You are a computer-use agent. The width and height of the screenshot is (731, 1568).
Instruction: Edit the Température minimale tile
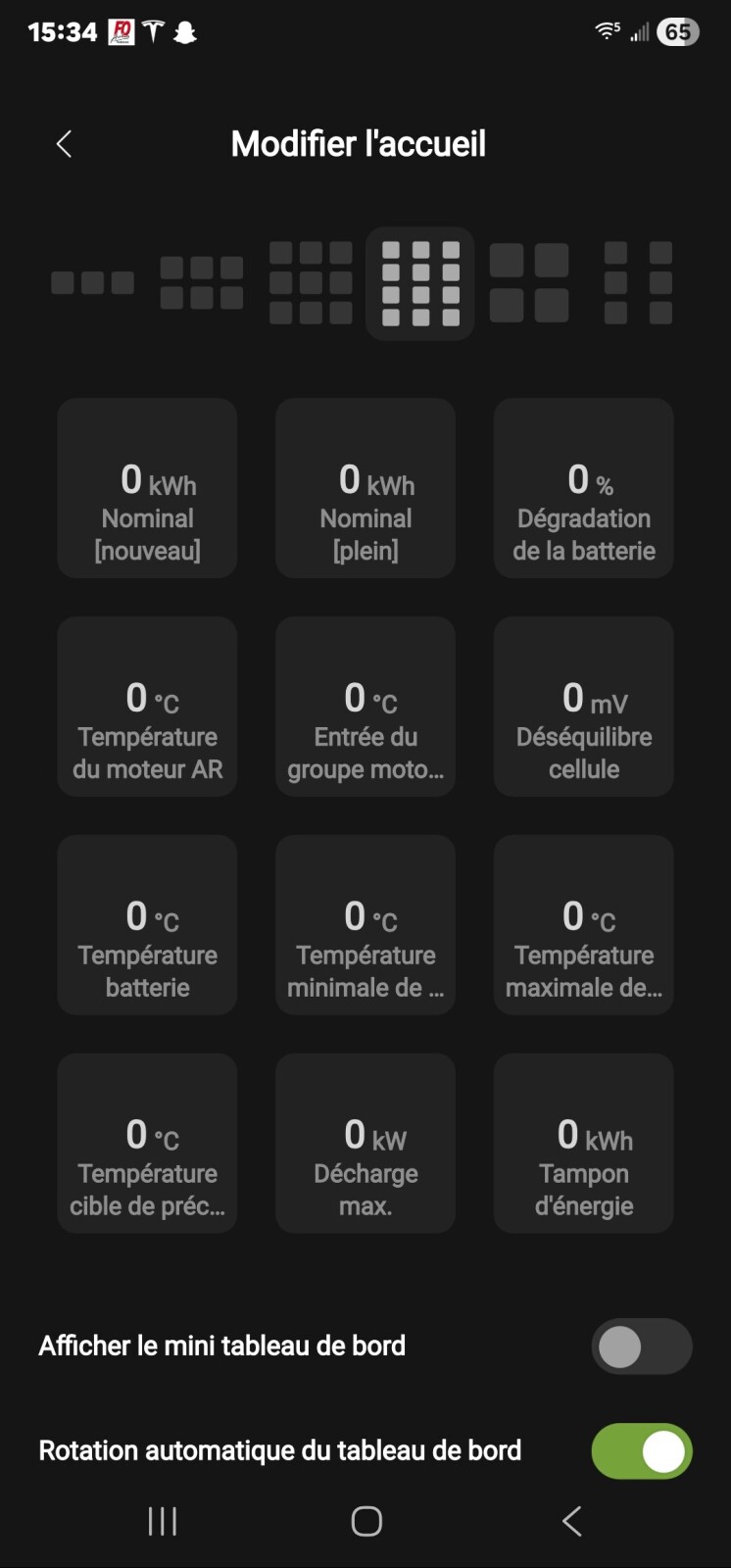click(x=365, y=925)
